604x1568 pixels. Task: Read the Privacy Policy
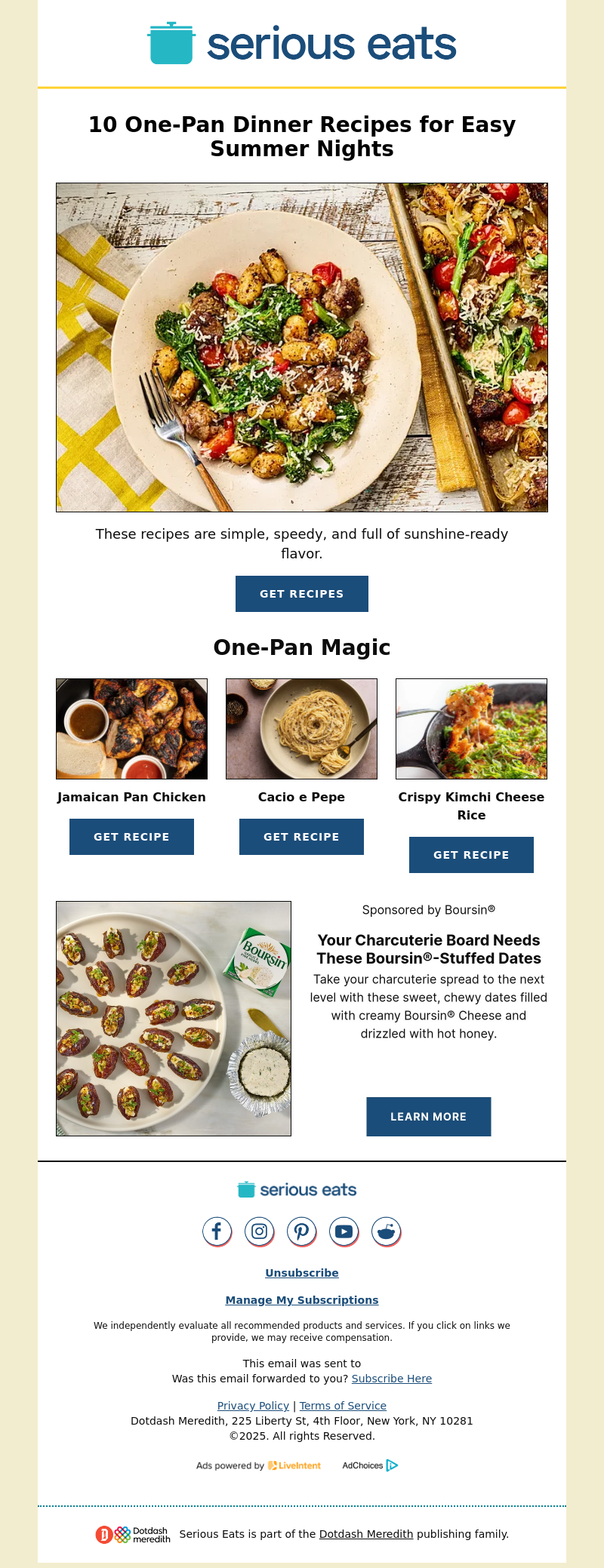(x=253, y=1406)
